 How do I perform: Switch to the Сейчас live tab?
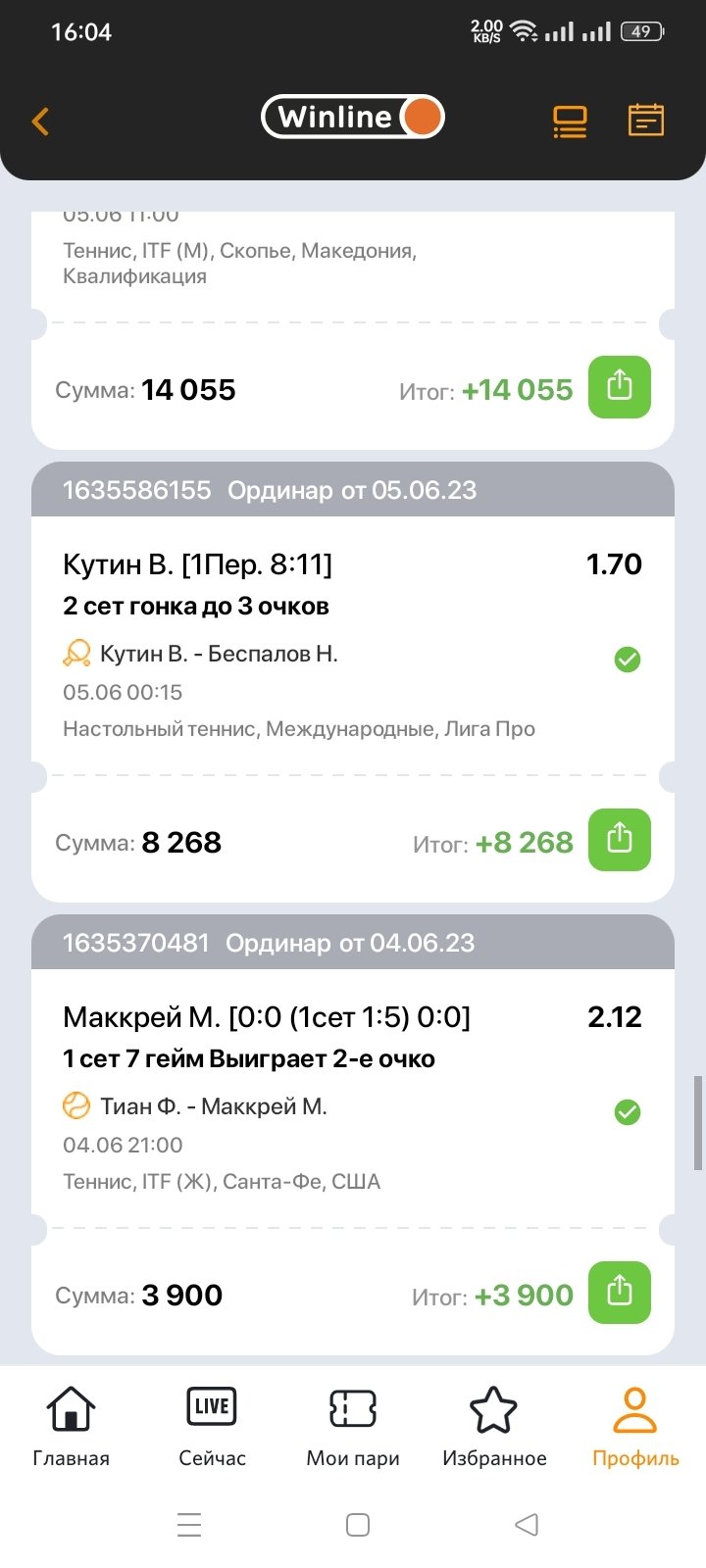(x=212, y=1426)
